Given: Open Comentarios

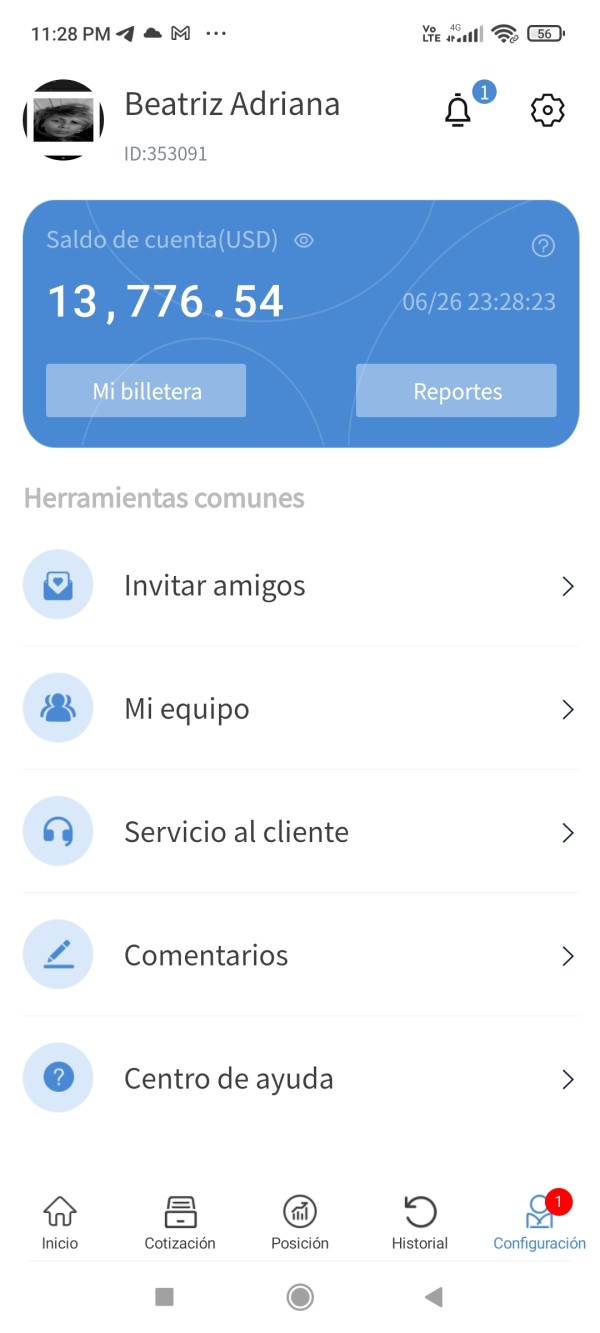Looking at the screenshot, I should (300, 956).
